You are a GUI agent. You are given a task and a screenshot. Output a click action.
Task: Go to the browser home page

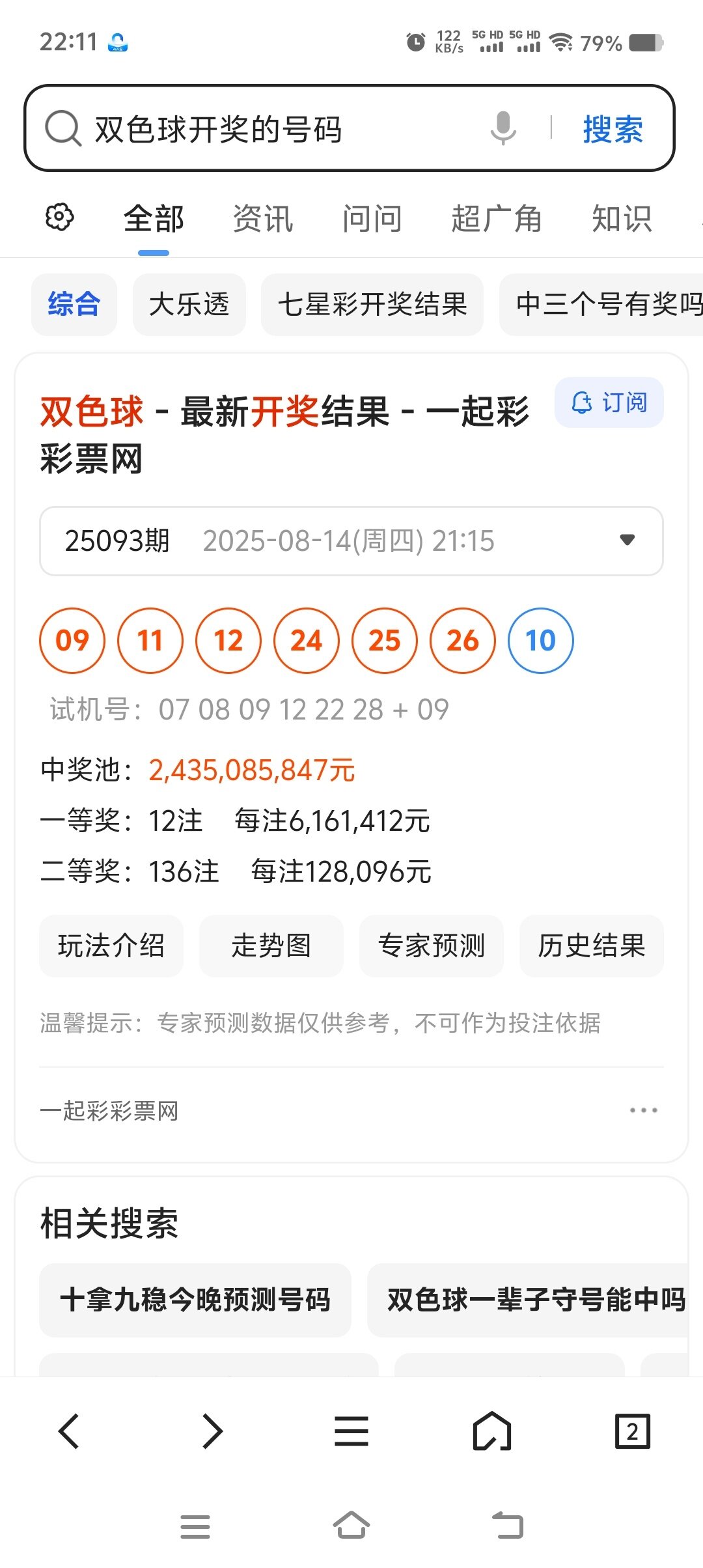tap(491, 1431)
